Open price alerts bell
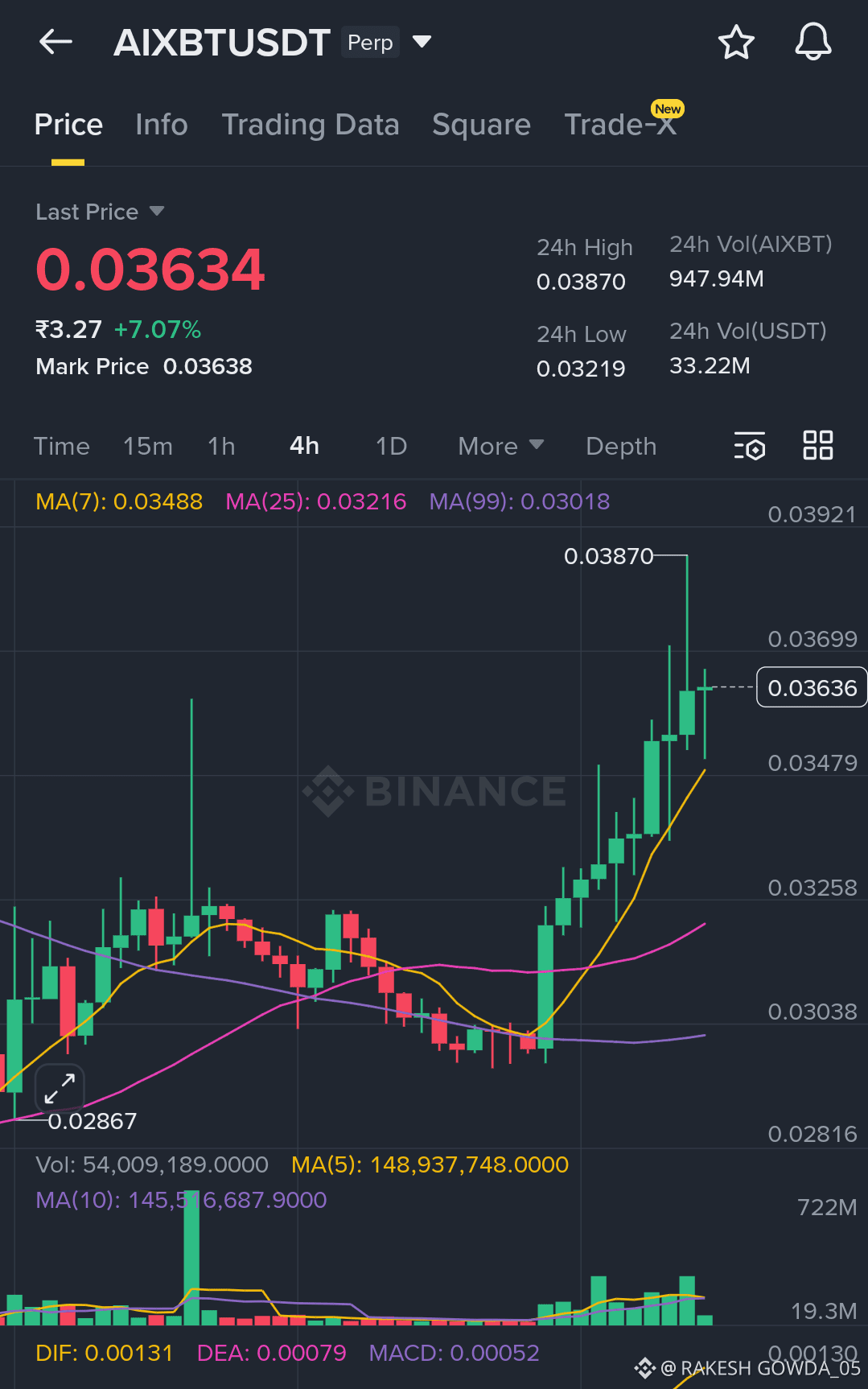Viewport: 868px width, 1389px height. (812, 42)
